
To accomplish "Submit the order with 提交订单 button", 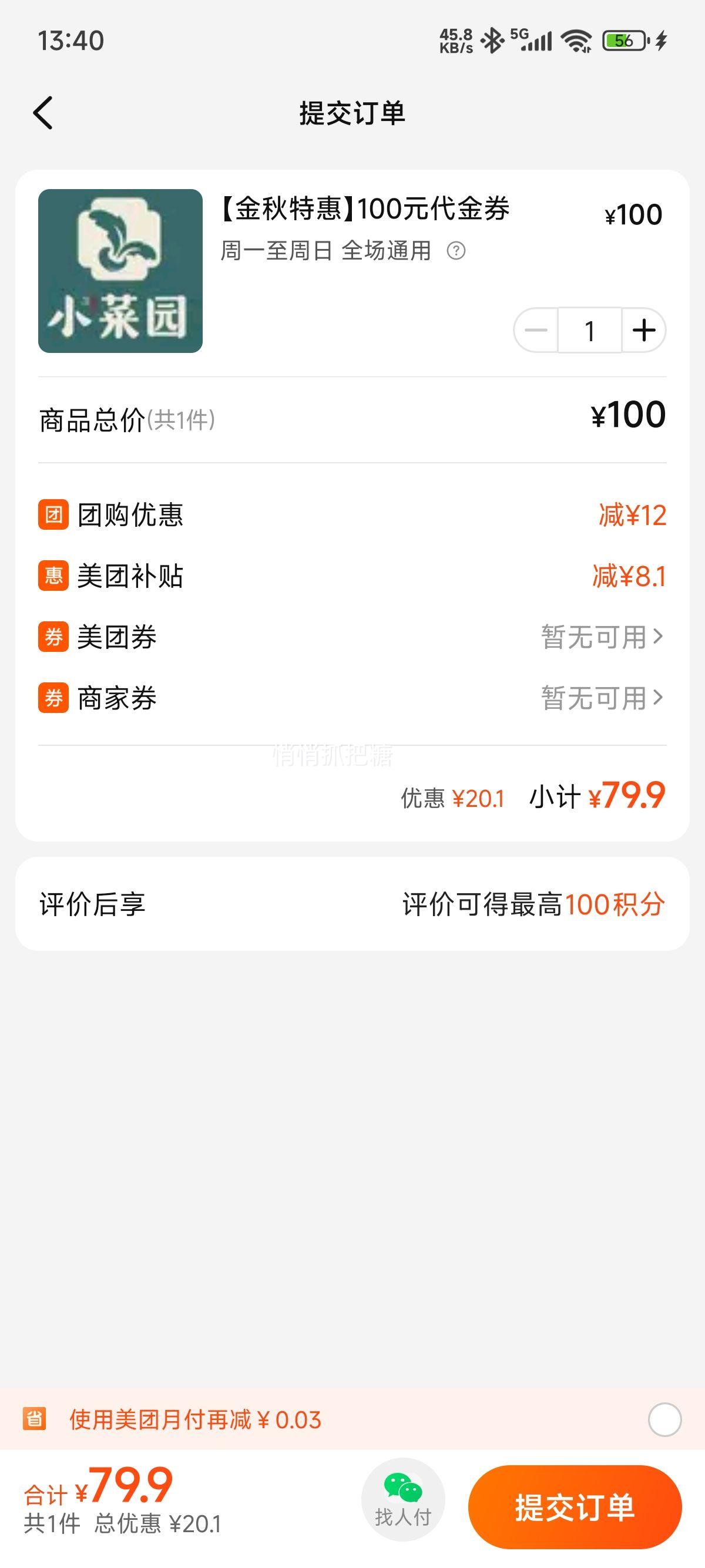I will click(x=574, y=1507).
